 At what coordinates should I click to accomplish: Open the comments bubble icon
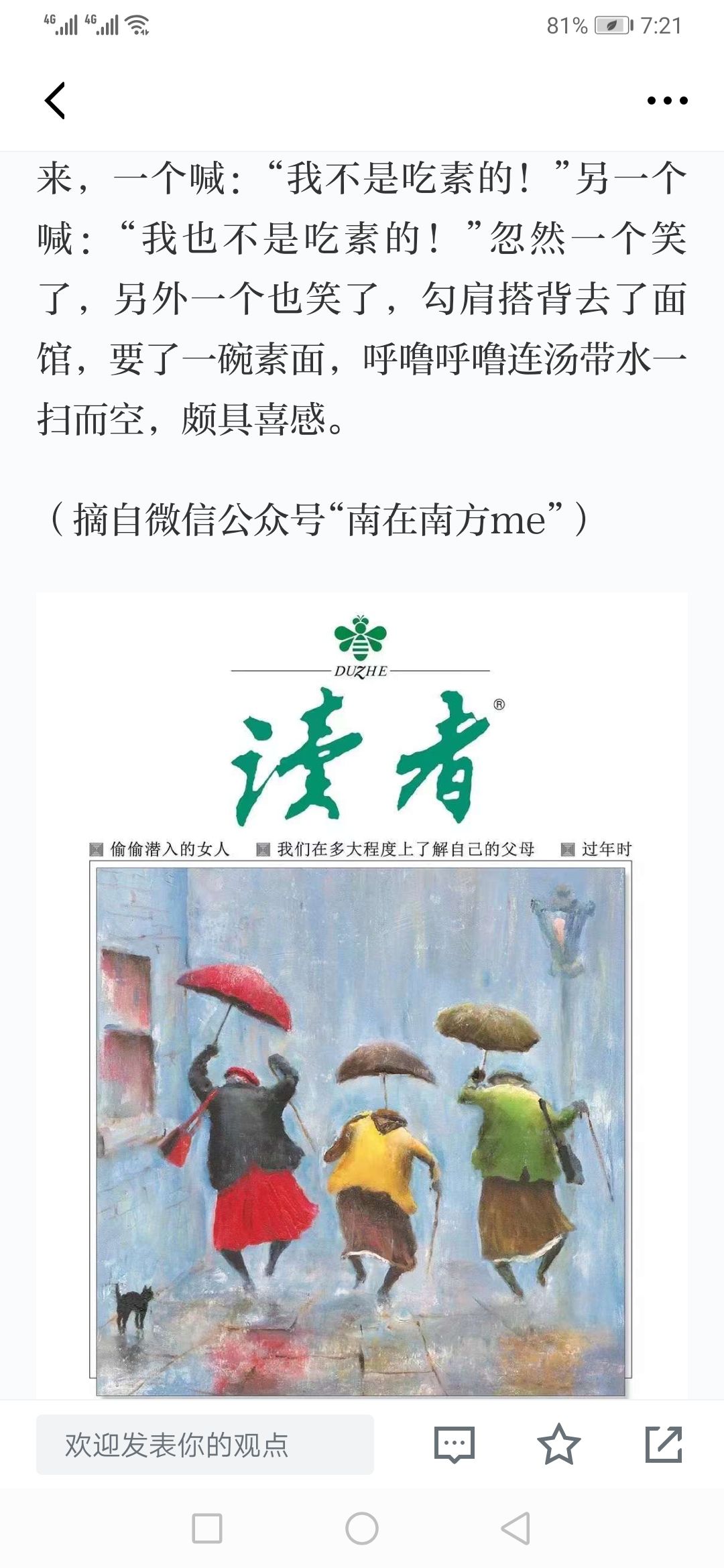pos(455,1445)
